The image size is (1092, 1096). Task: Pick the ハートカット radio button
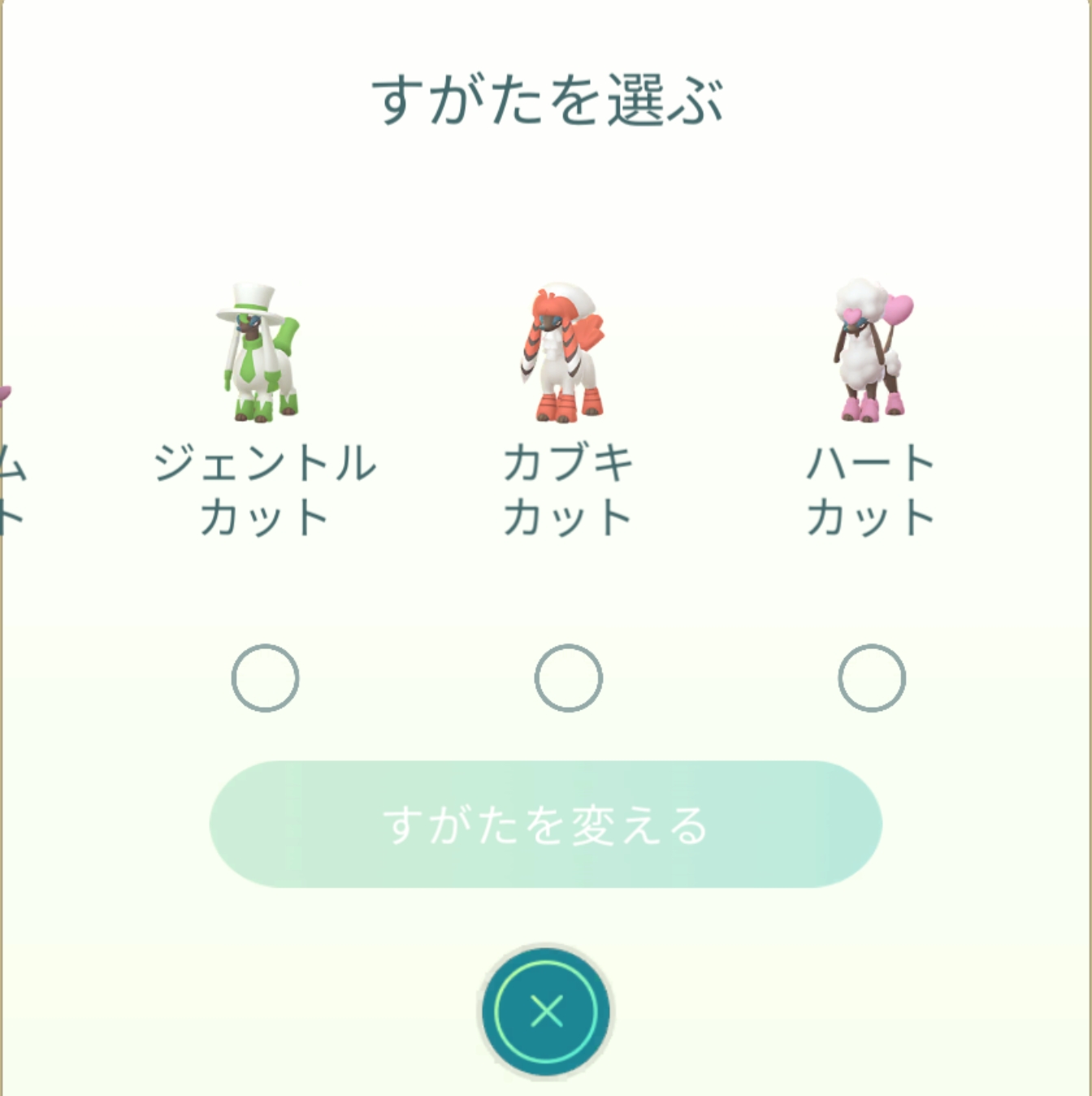pyautogui.click(x=871, y=678)
